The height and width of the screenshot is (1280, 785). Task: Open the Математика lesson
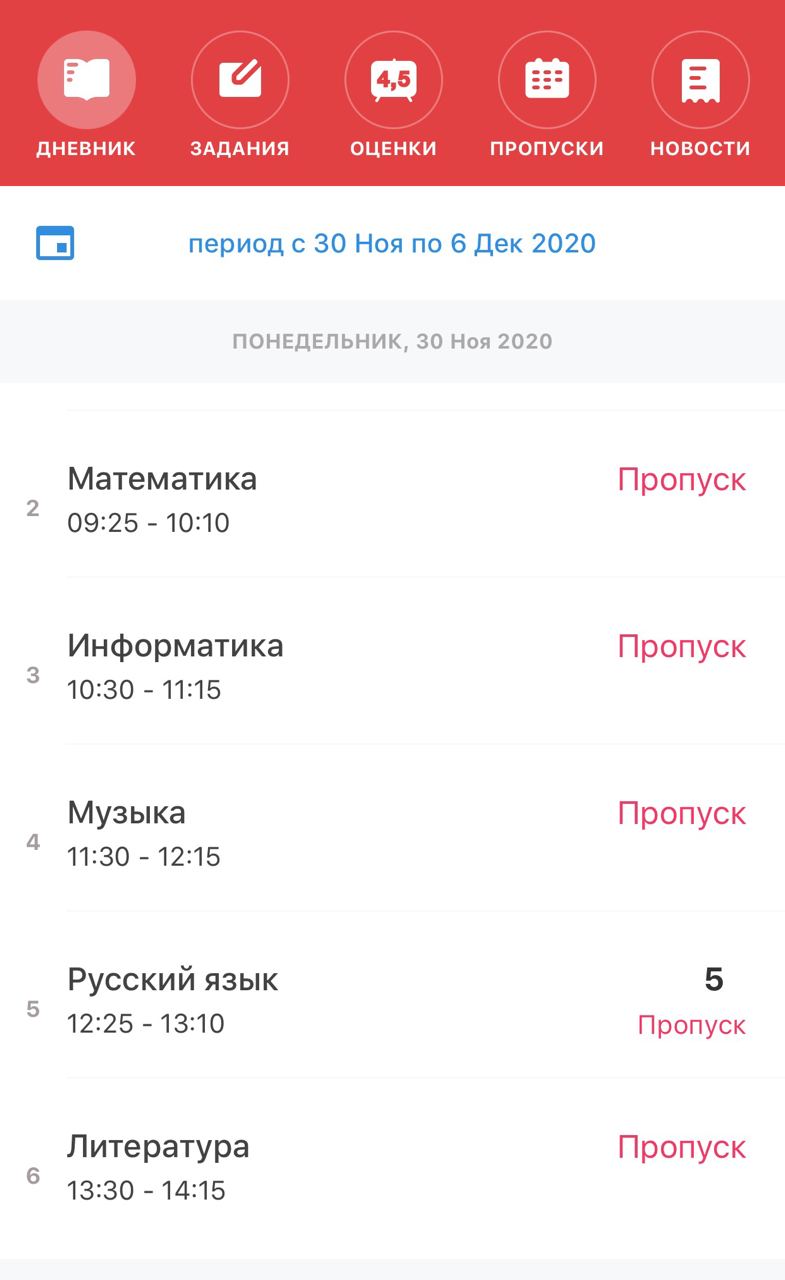click(392, 494)
